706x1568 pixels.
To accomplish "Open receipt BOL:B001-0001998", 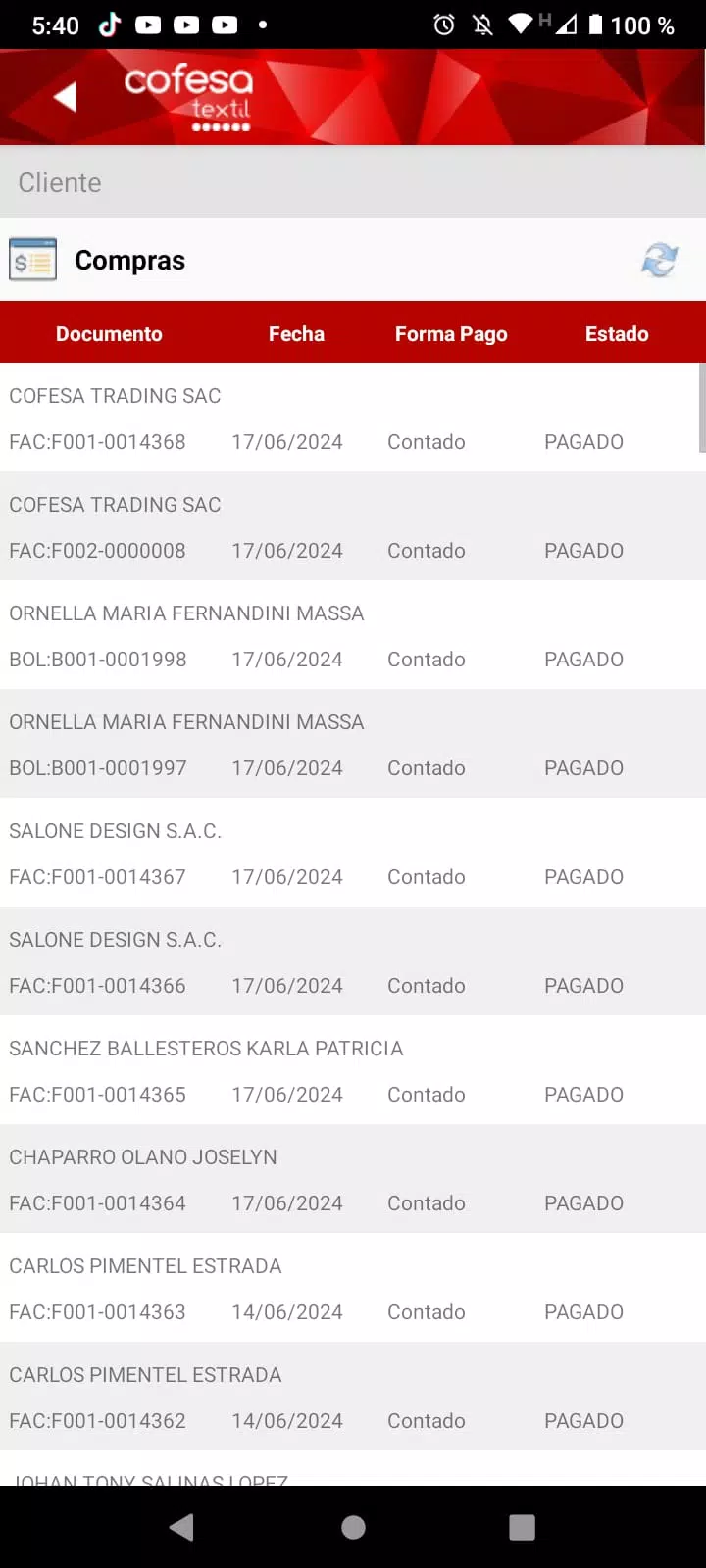I will (x=353, y=636).
